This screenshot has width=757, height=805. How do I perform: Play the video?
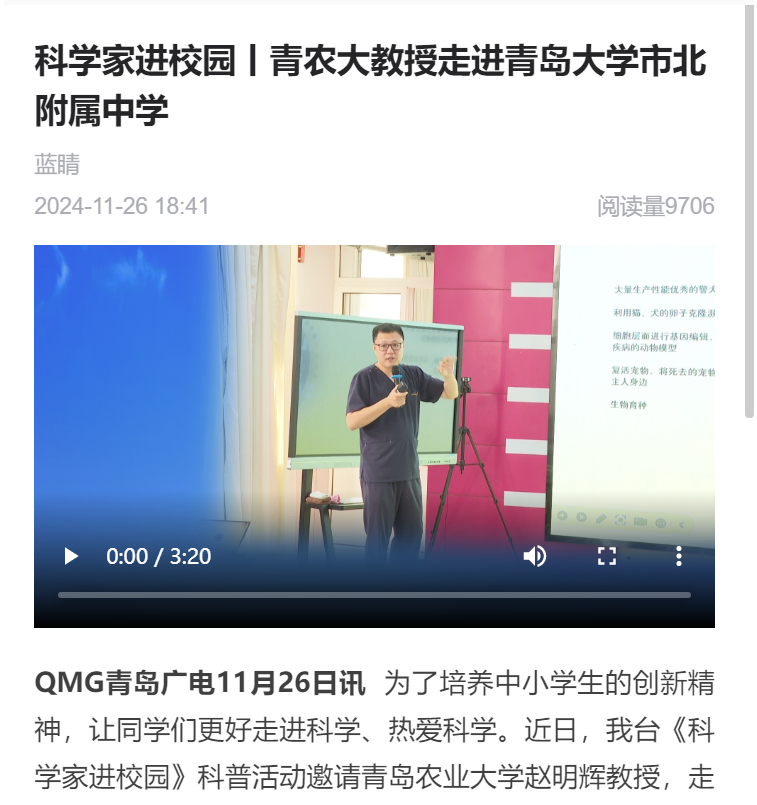(71, 556)
